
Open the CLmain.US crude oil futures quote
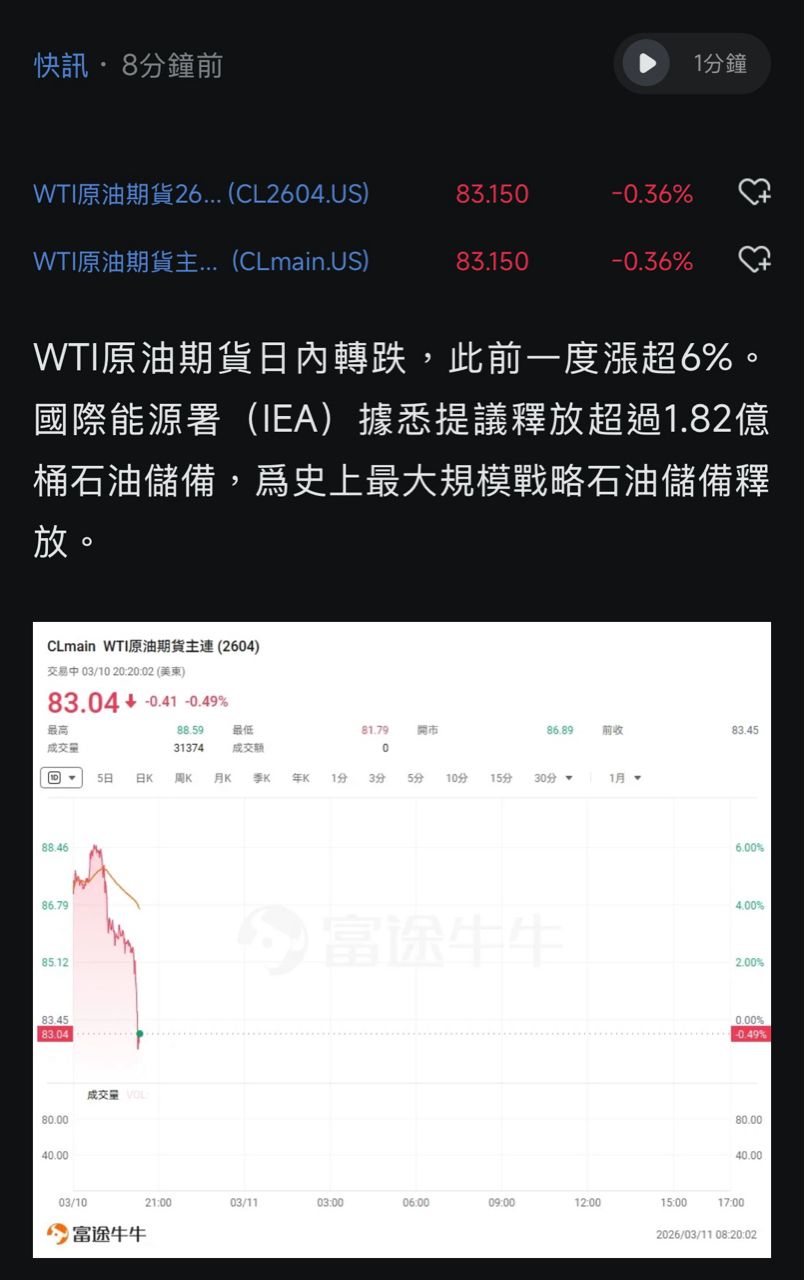click(201, 262)
